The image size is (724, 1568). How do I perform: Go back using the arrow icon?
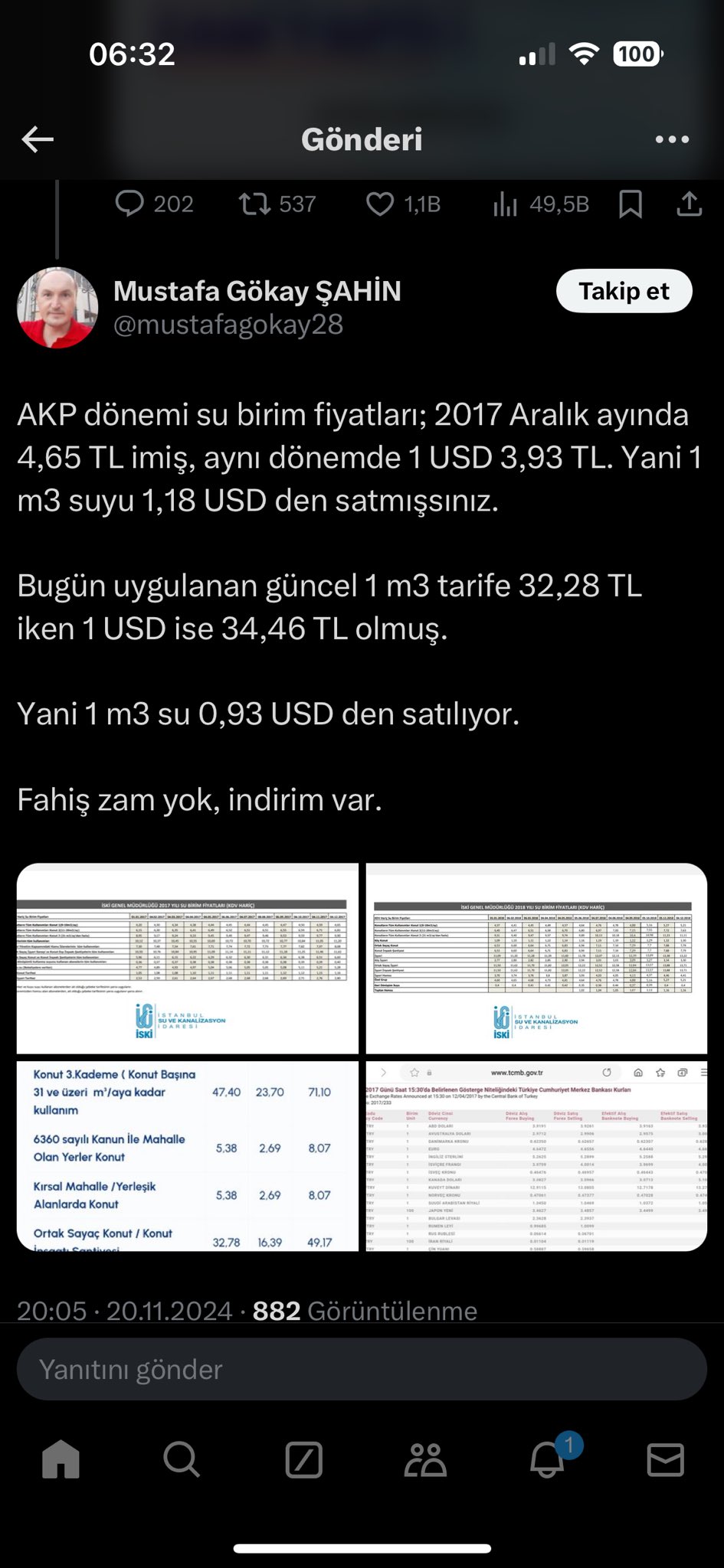pyautogui.click(x=38, y=139)
